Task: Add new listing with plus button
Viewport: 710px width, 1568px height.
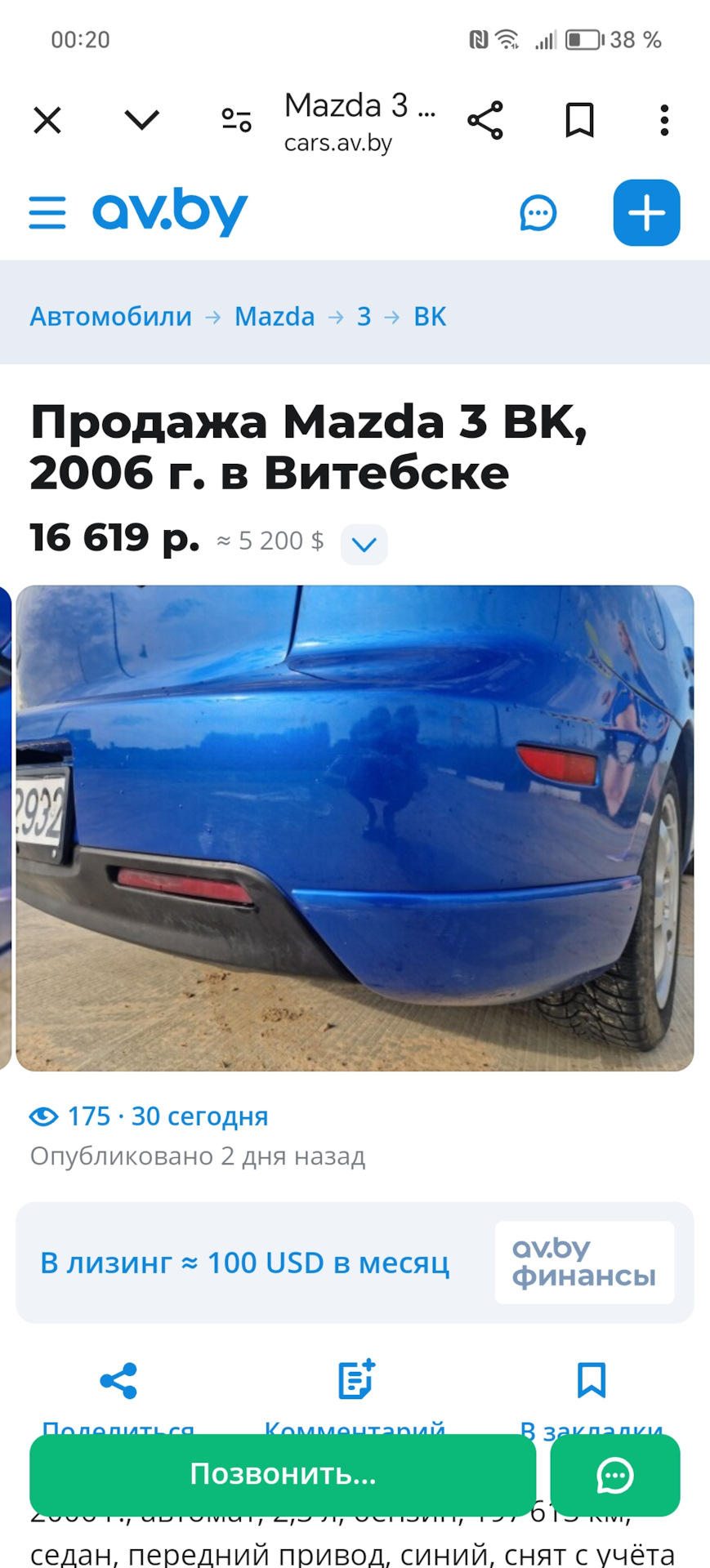Action: [646, 213]
